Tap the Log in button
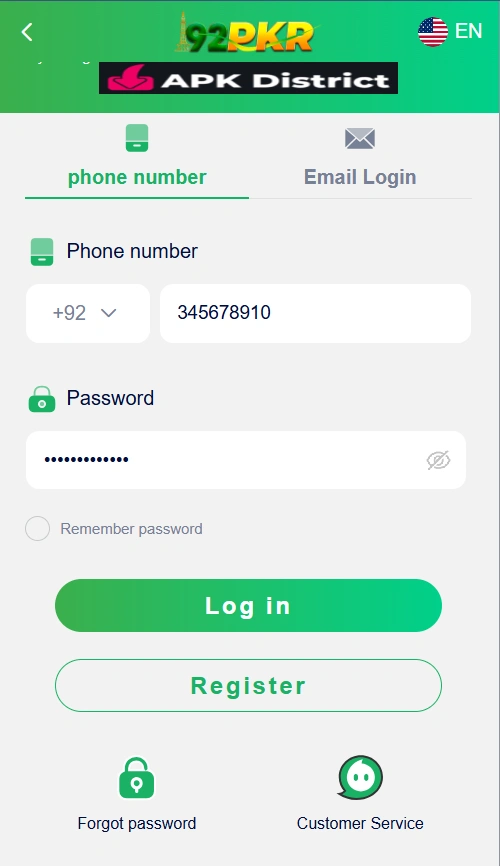Viewport: 500px width, 866px height. pos(249,605)
